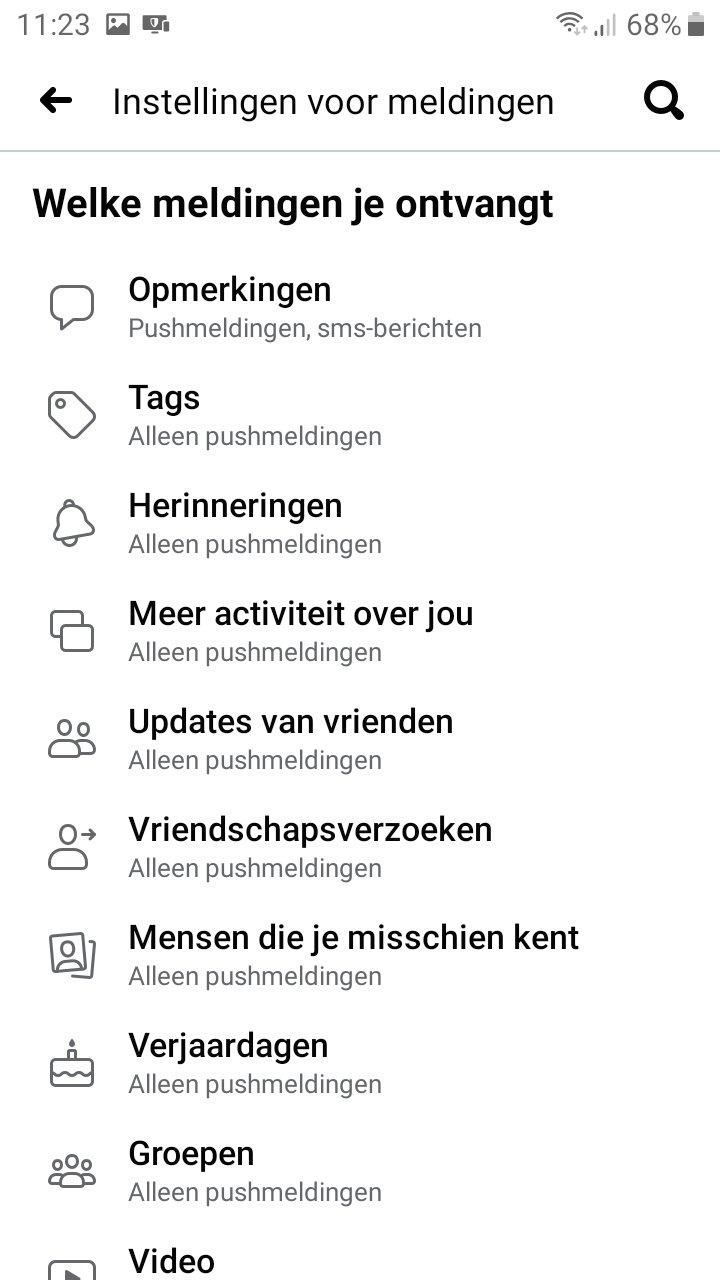The image size is (720, 1280).
Task: Open Tags notification settings
Action: pyautogui.click(x=360, y=416)
